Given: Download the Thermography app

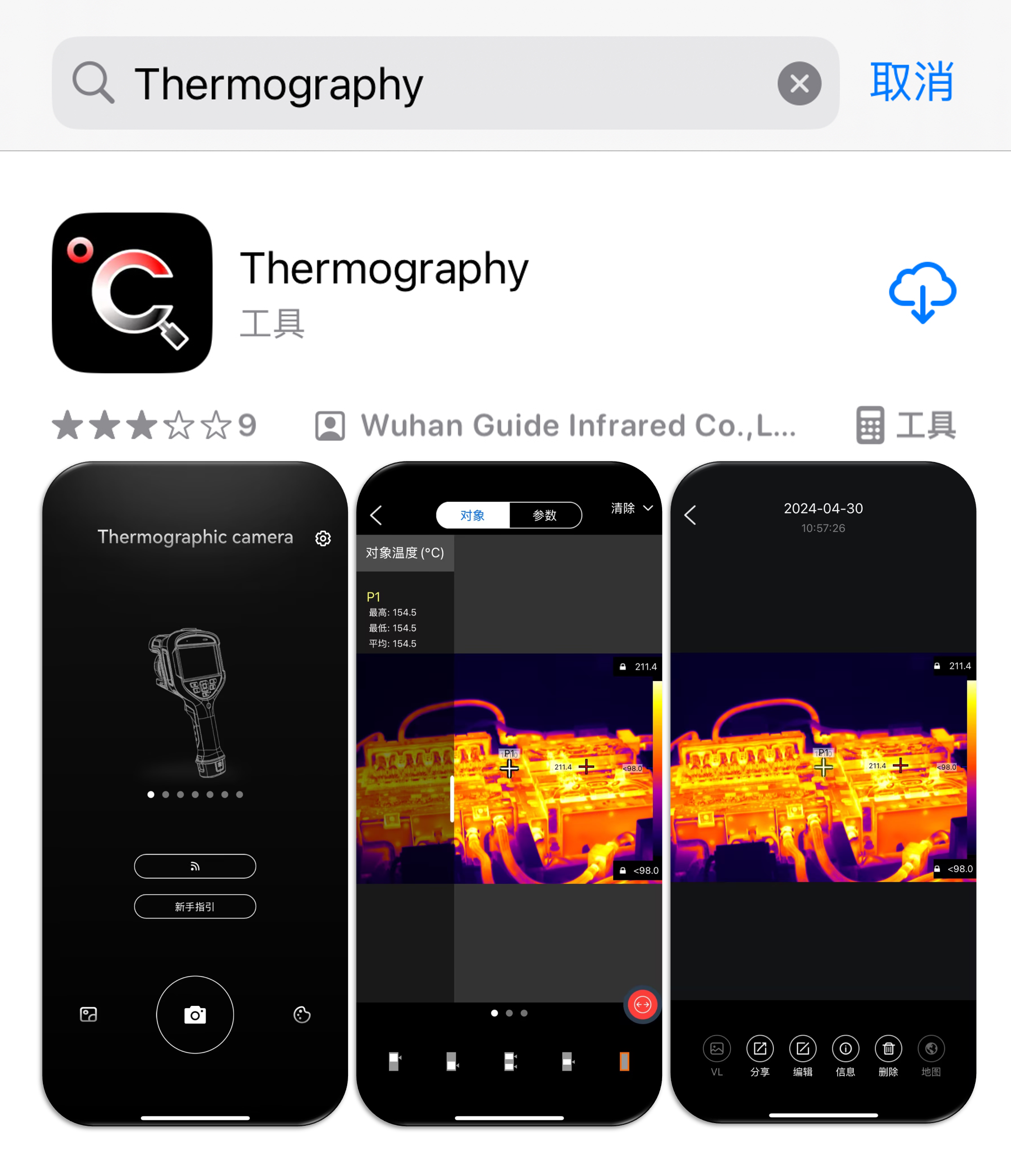Looking at the screenshot, I should (922, 292).
